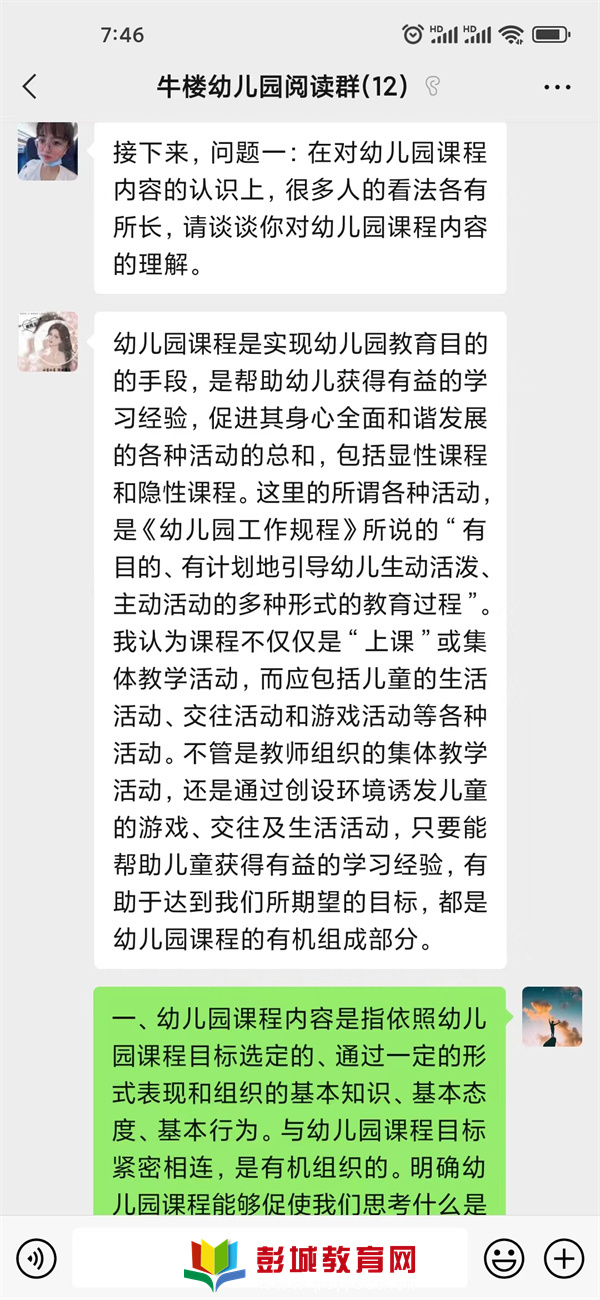This screenshot has width=600, height=1300.
Task: Open the group chat overflow menu
Action: pyautogui.click(x=557, y=87)
